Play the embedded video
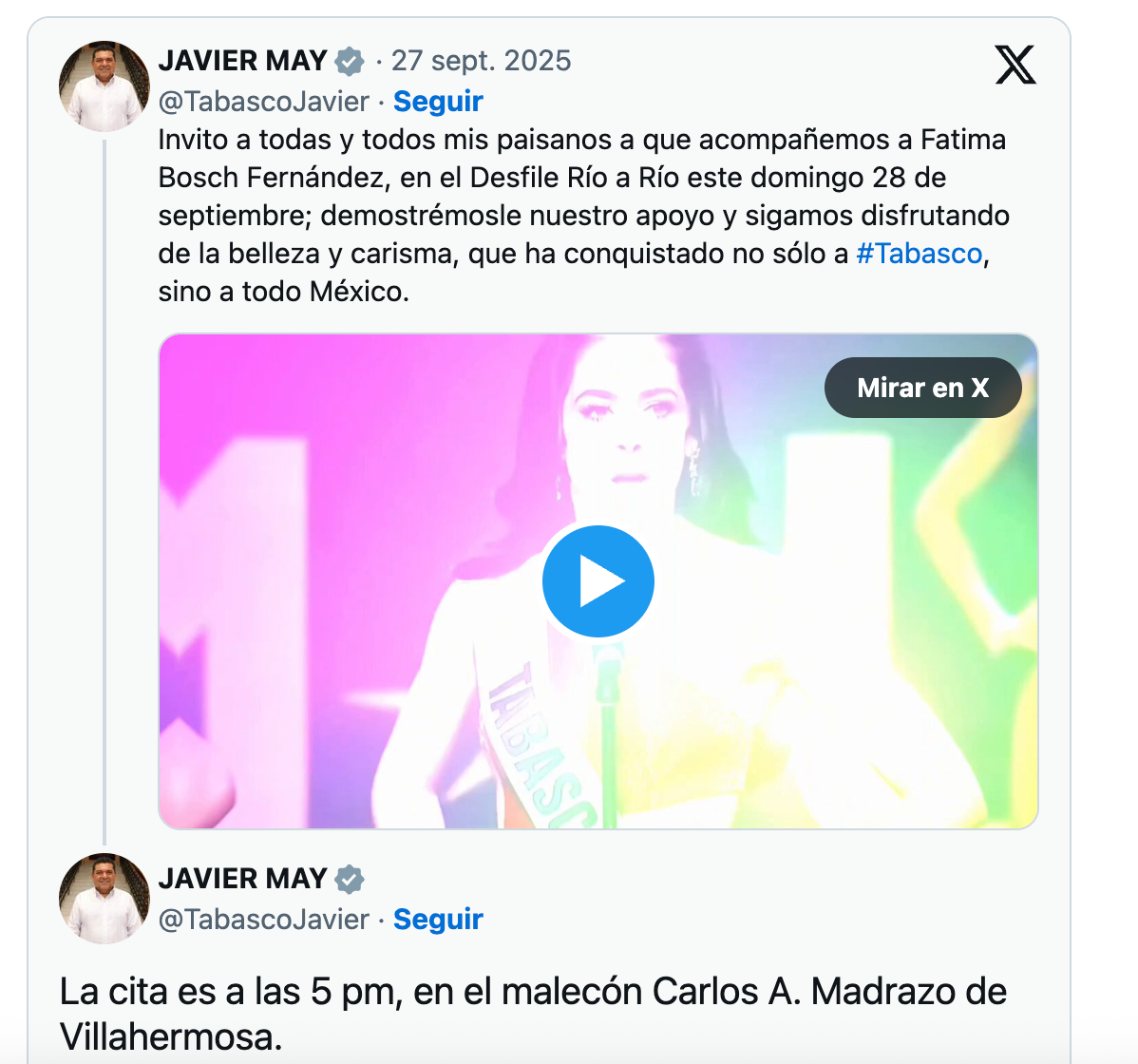This screenshot has height=1064, width=1138. [597, 580]
